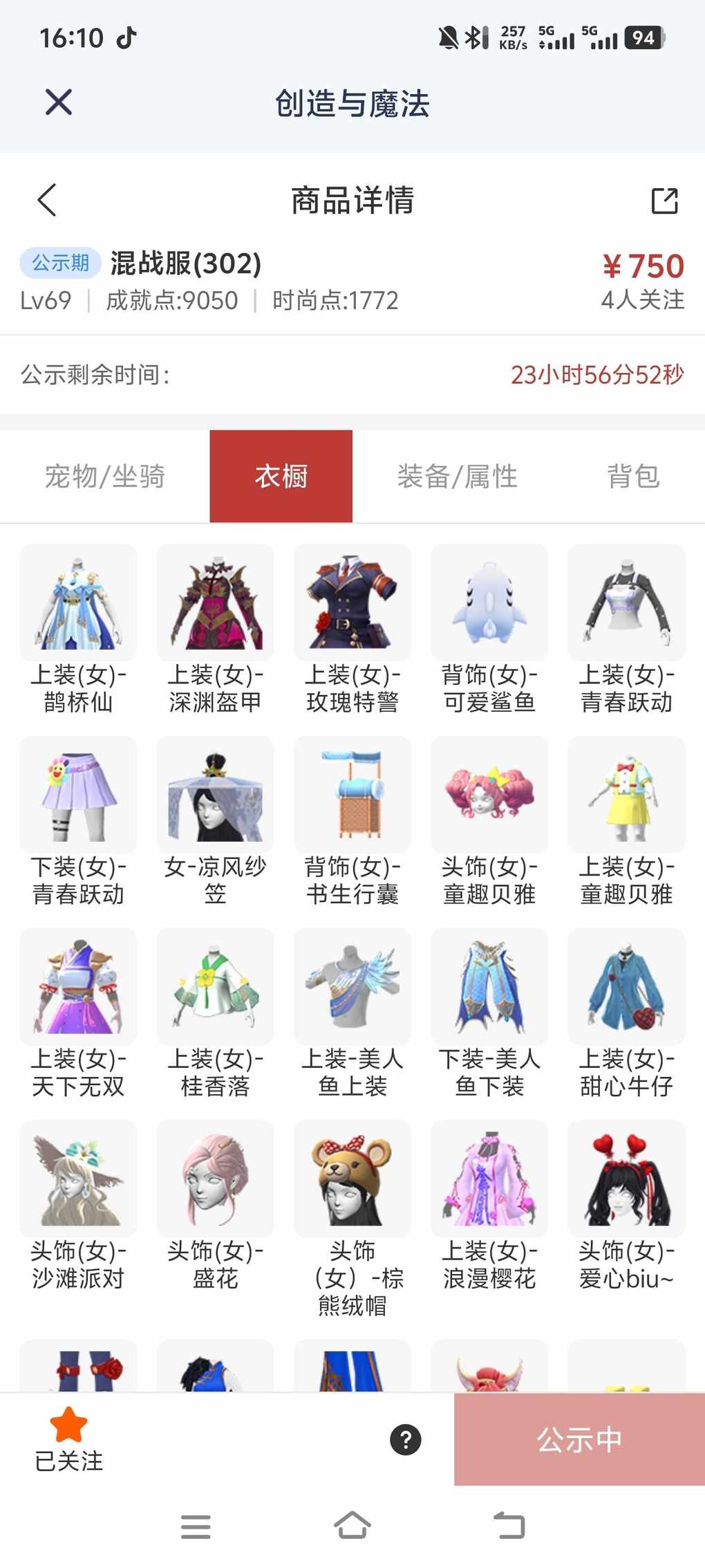Open the 背包 tab
Image resolution: width=705 pixels, height=1568 pixels.
coord(632,477)
